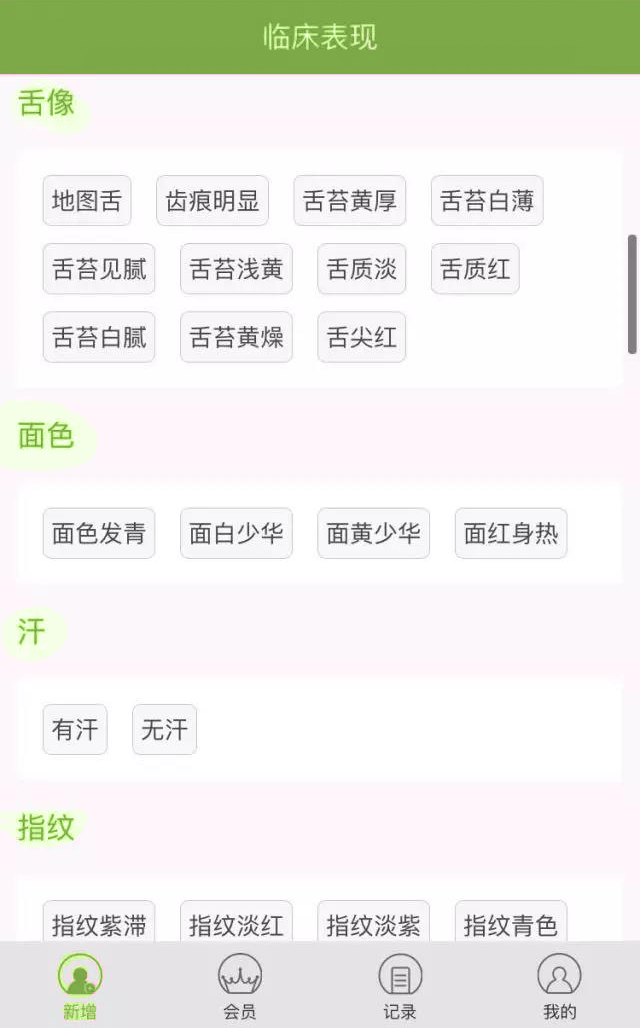The width and height of the screenshot is (640, 1028).
Task: Select 指纹紫滞 chip
Action: pos(99,923)
